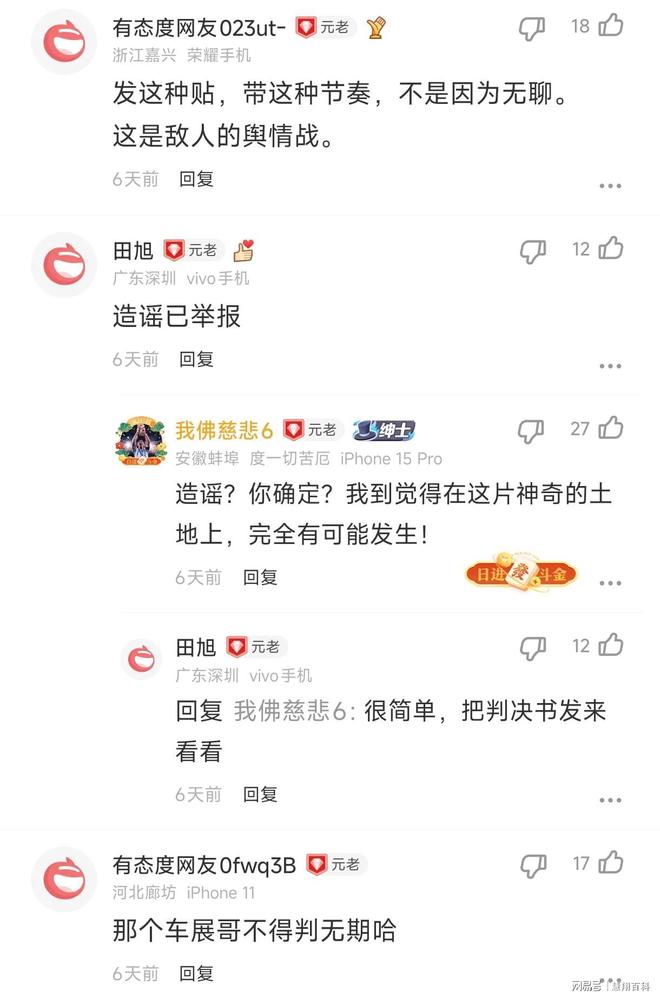Open more options on the 判决书 reply
660x997 pixels.
[x=610, y=801]
